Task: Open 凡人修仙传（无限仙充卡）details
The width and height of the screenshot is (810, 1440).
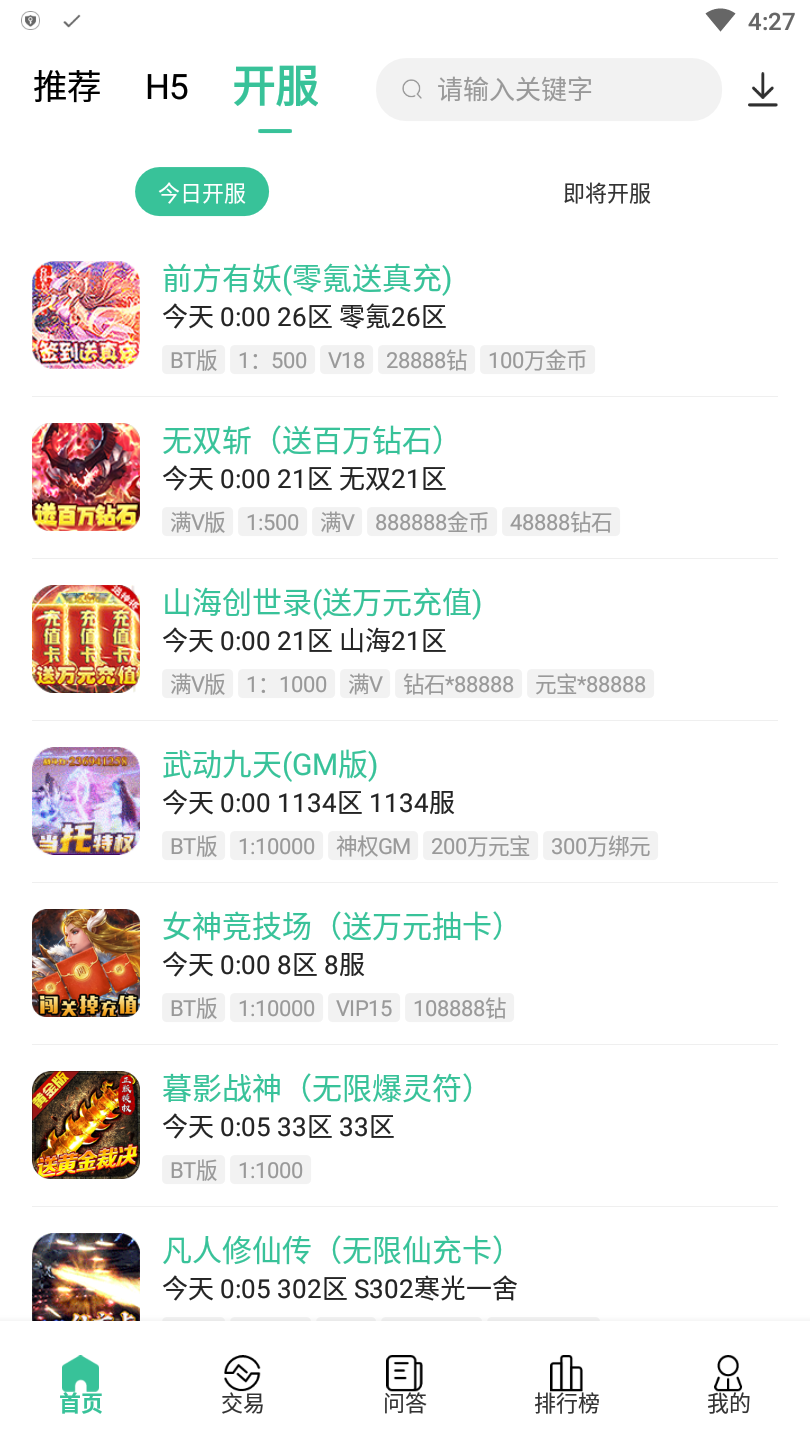Action: (334, 1251)
